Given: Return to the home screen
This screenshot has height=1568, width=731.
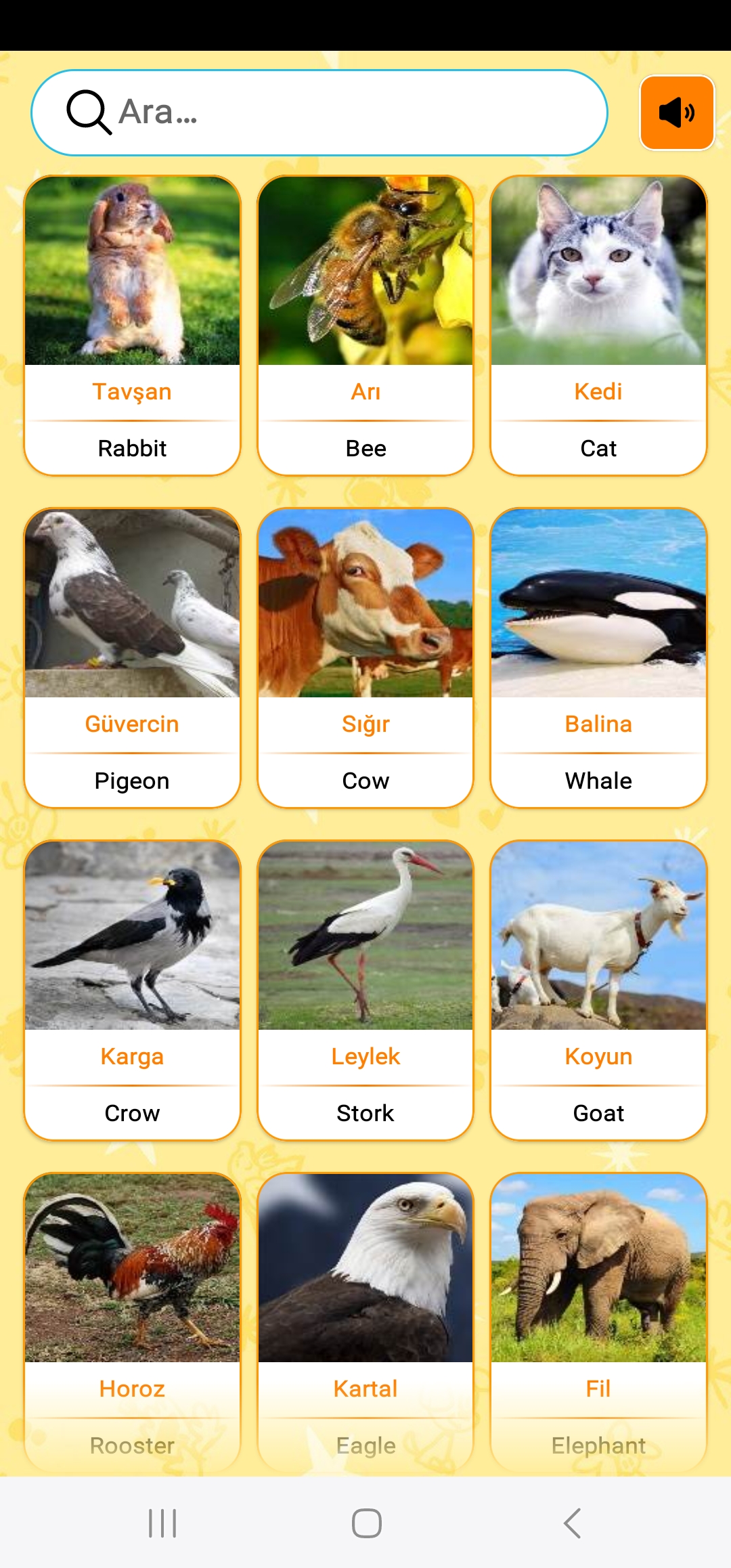Looking at the screenshot, I should (366, 1523).
